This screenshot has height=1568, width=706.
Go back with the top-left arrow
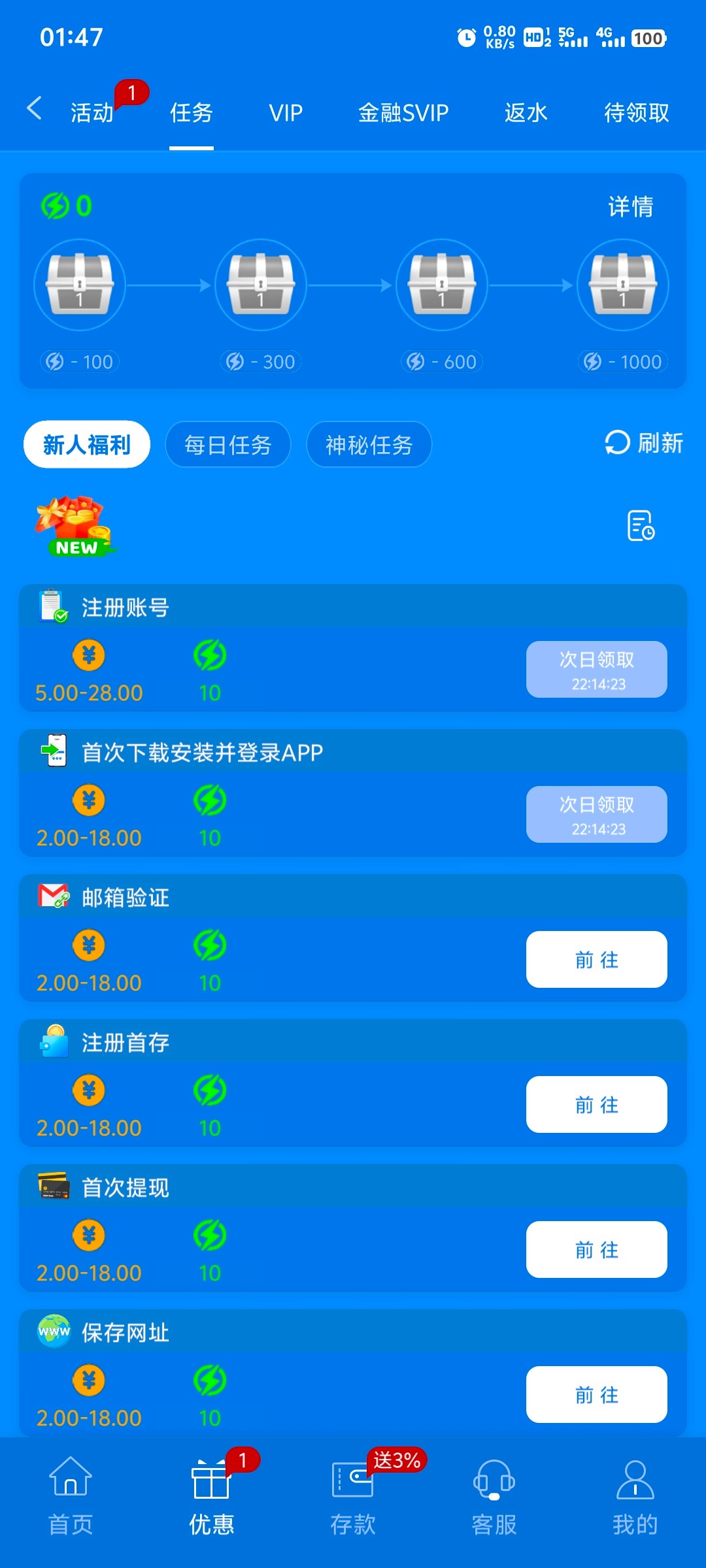pos(35,108)
